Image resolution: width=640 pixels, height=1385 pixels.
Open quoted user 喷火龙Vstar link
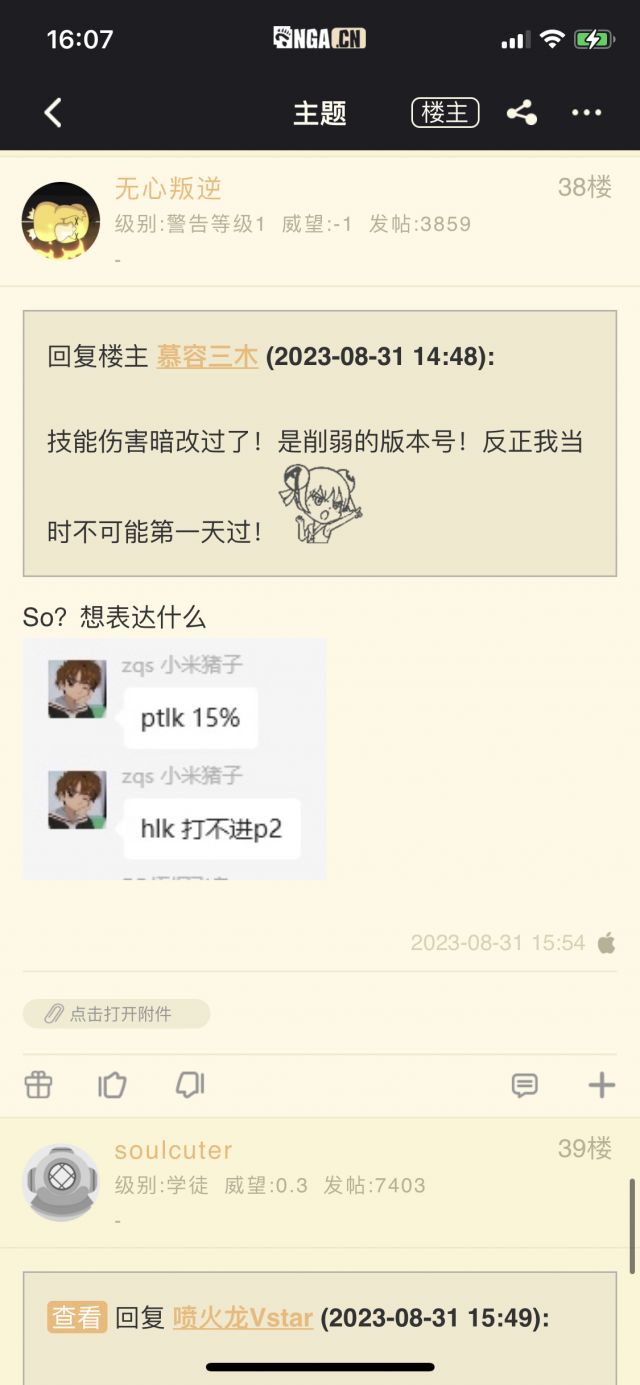coord(243,1318)
